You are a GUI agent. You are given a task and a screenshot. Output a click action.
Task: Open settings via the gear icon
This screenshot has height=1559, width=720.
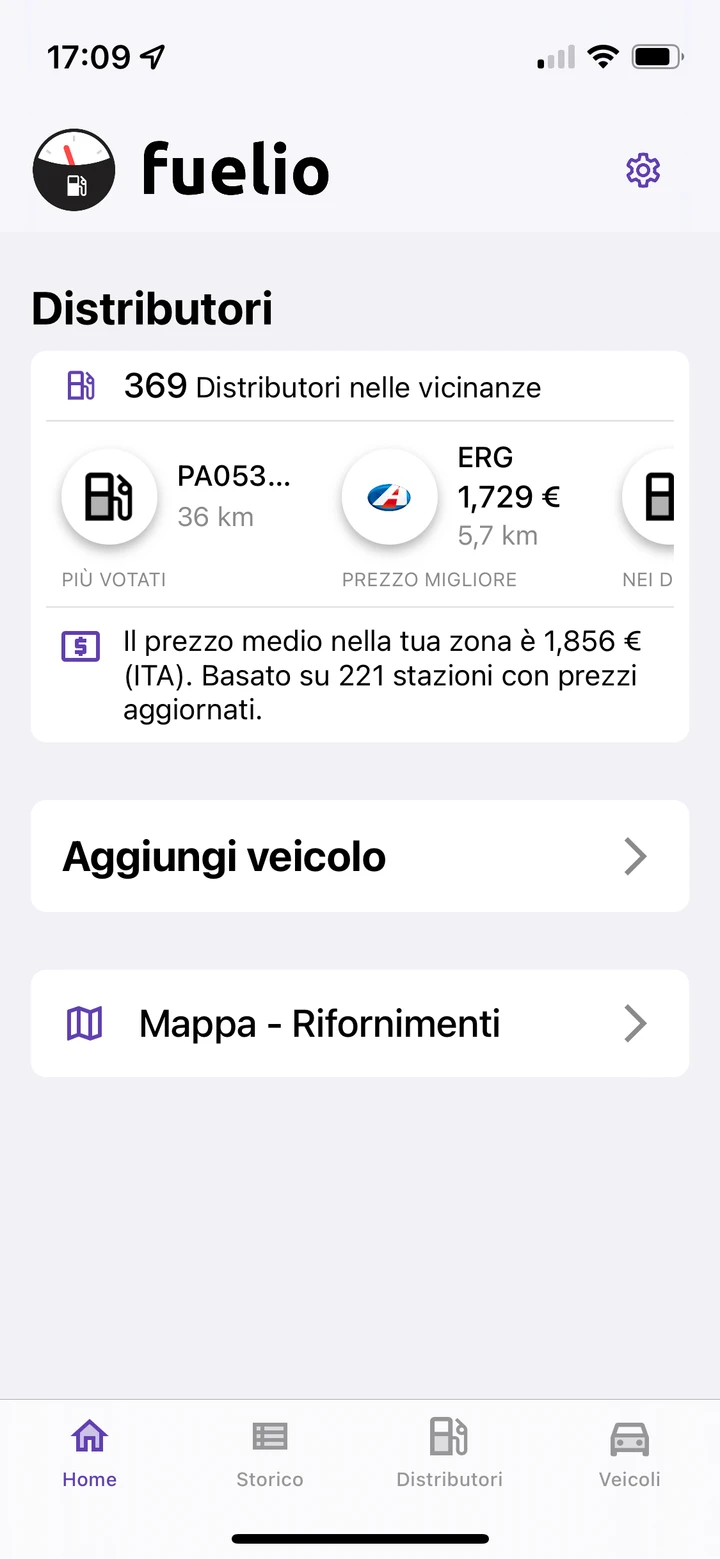coord(643,170)
